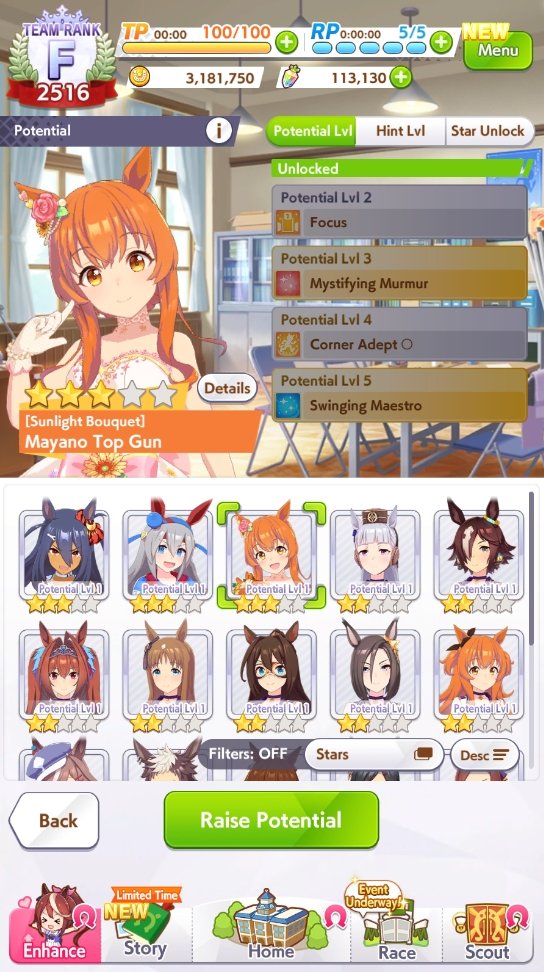Screen dimensions: 544x972
Task: Tap the Raise Potential button
Action: 271,820
